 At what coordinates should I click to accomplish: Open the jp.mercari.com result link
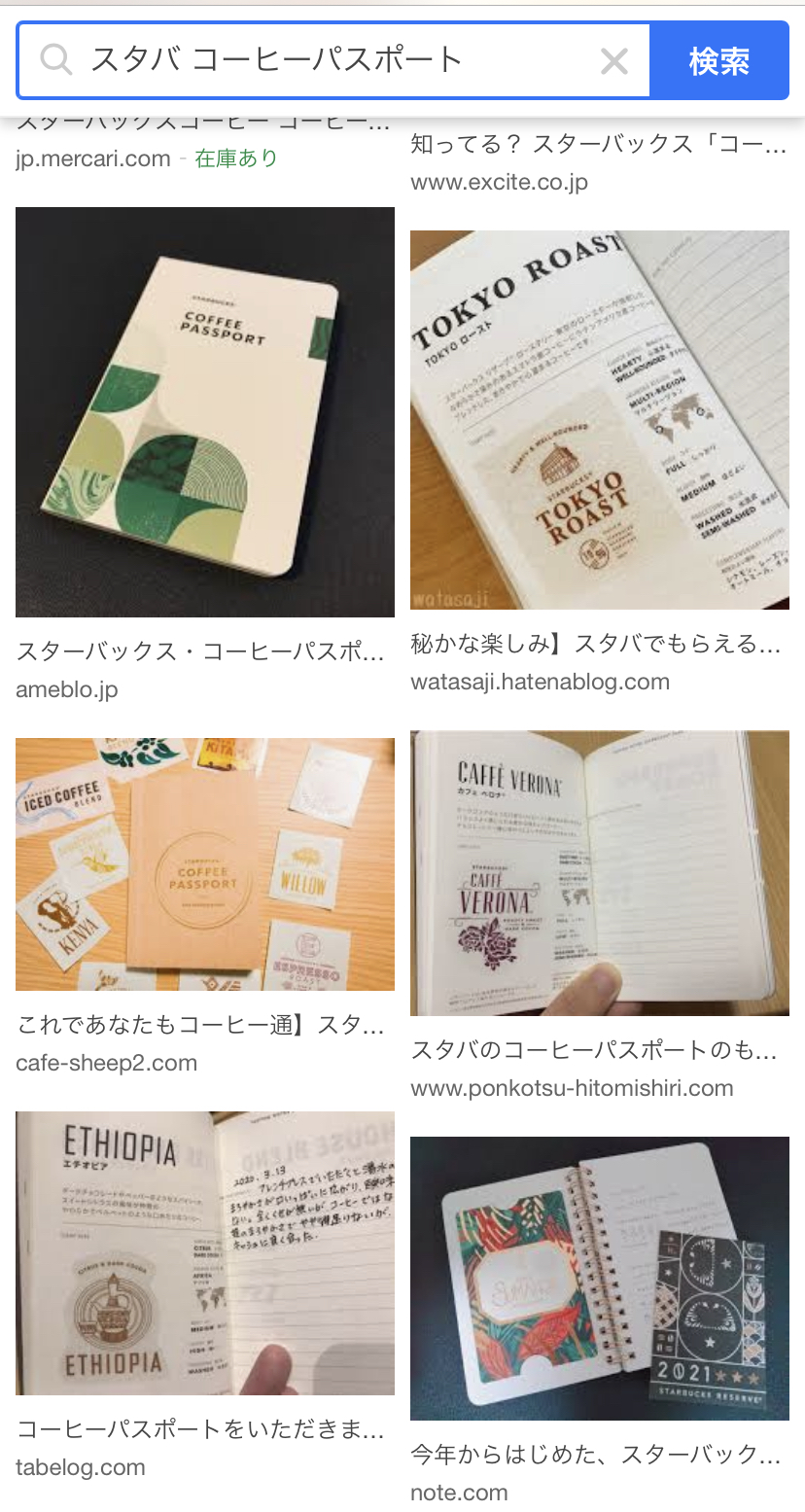93,158
